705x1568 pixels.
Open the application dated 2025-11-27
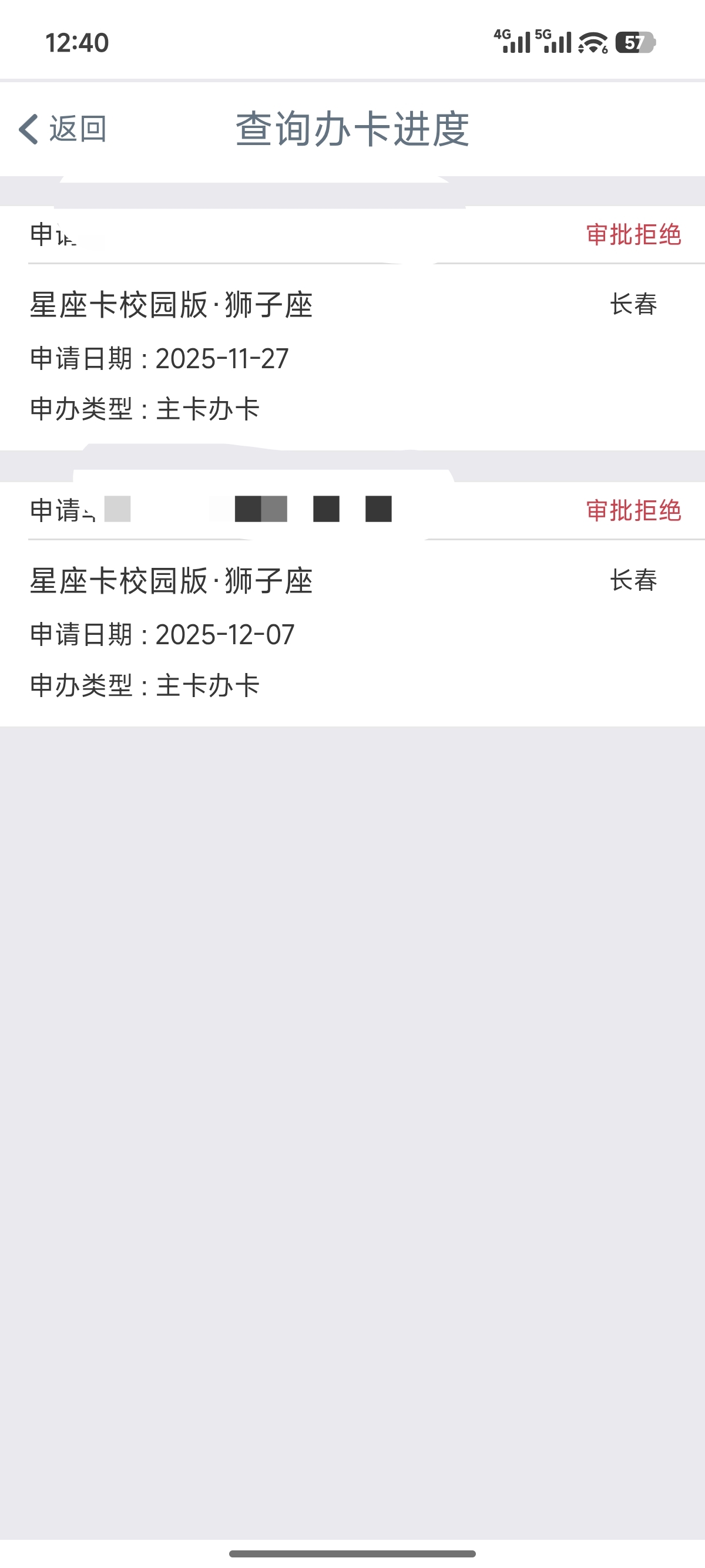coord(352,356)
